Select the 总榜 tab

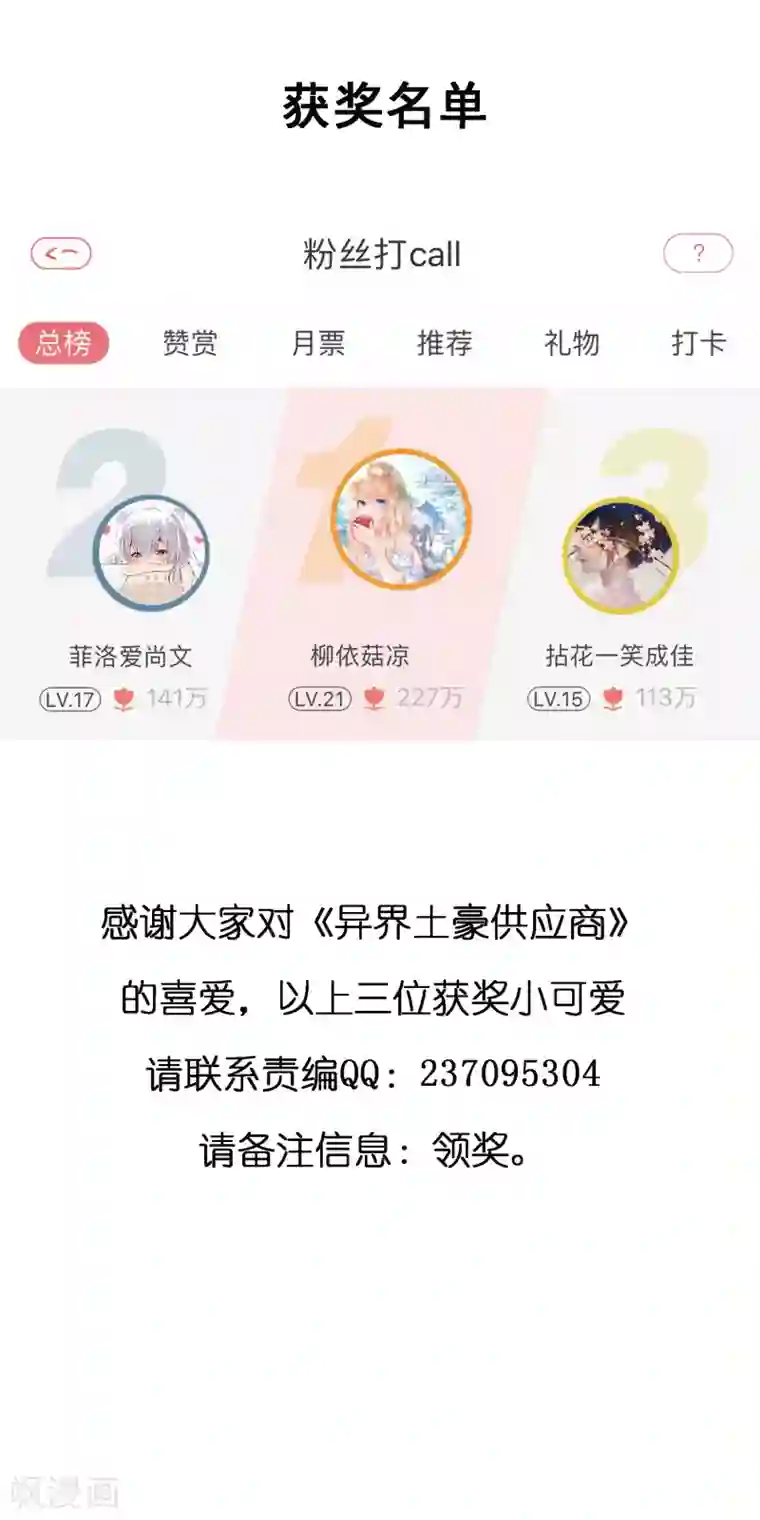64,344
